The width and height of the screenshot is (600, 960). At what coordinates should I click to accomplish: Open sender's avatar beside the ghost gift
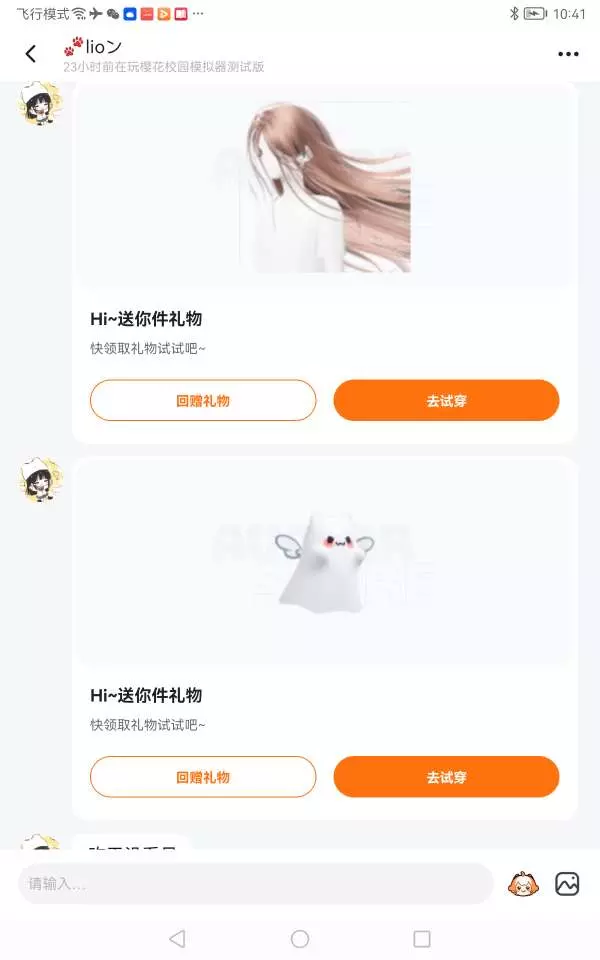(x=40, y=481)
